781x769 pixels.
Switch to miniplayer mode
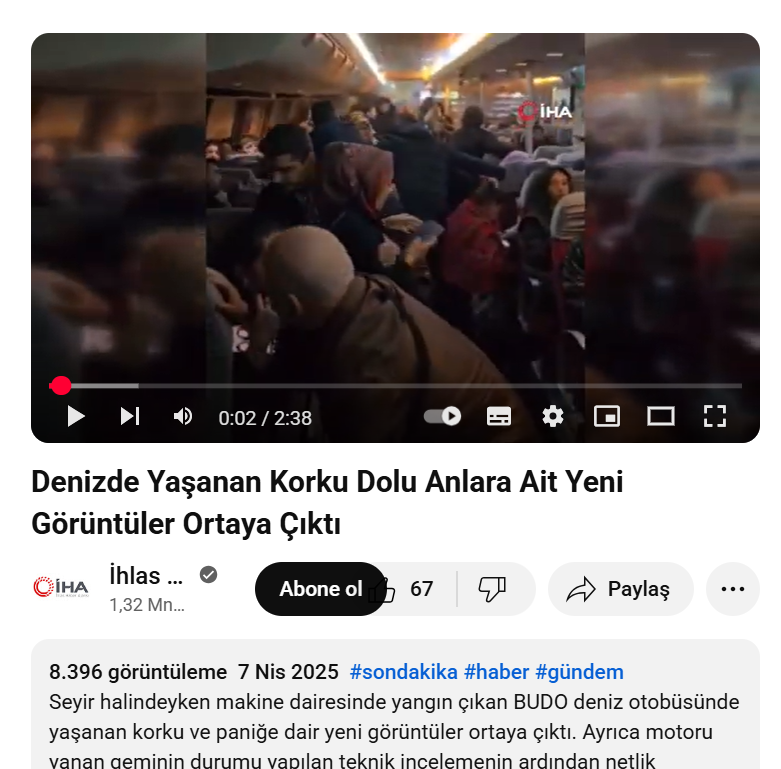click(x=607, y=417)
